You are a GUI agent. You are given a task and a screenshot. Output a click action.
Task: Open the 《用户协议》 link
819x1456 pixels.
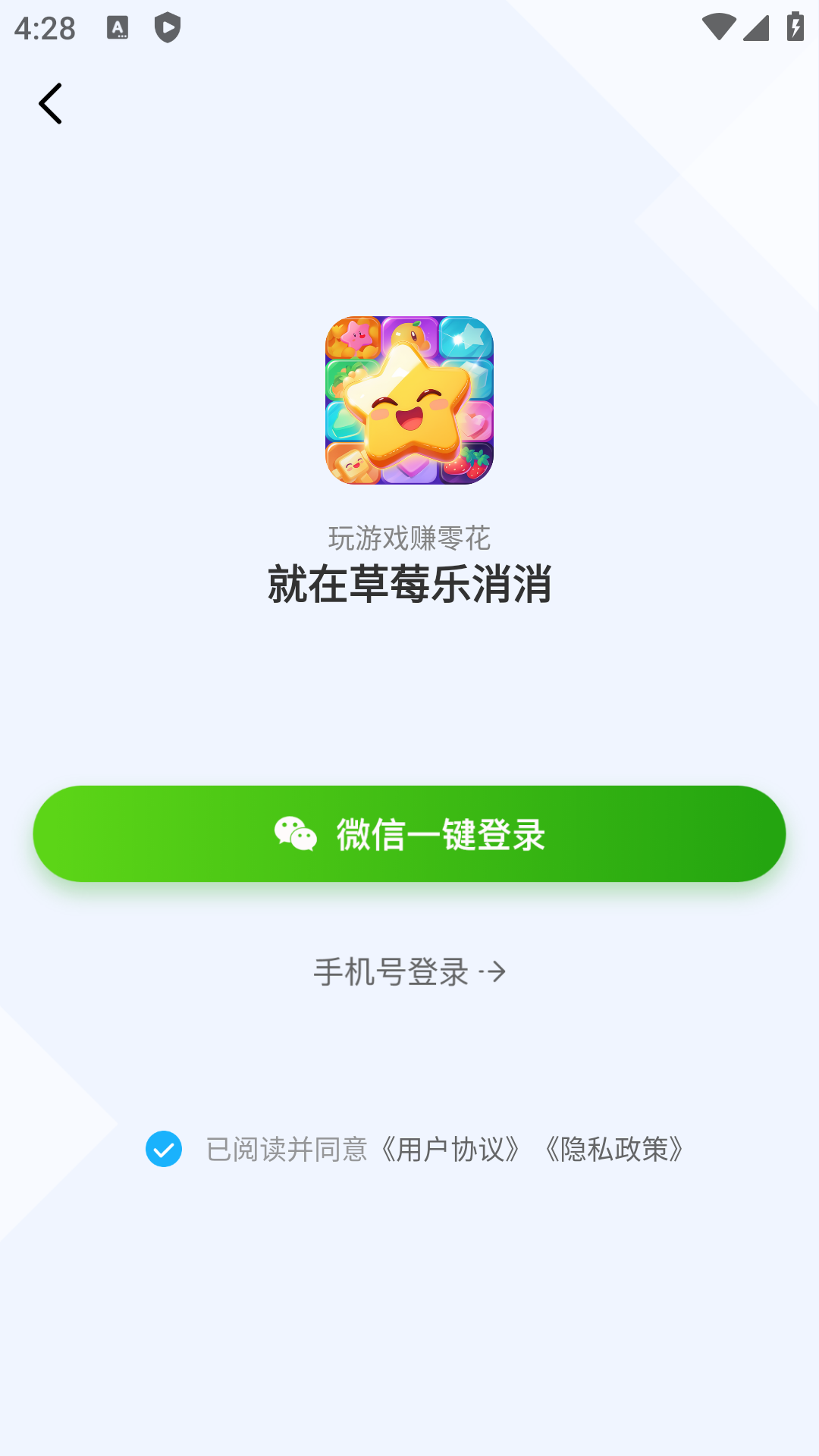(x=451, y=1150)
